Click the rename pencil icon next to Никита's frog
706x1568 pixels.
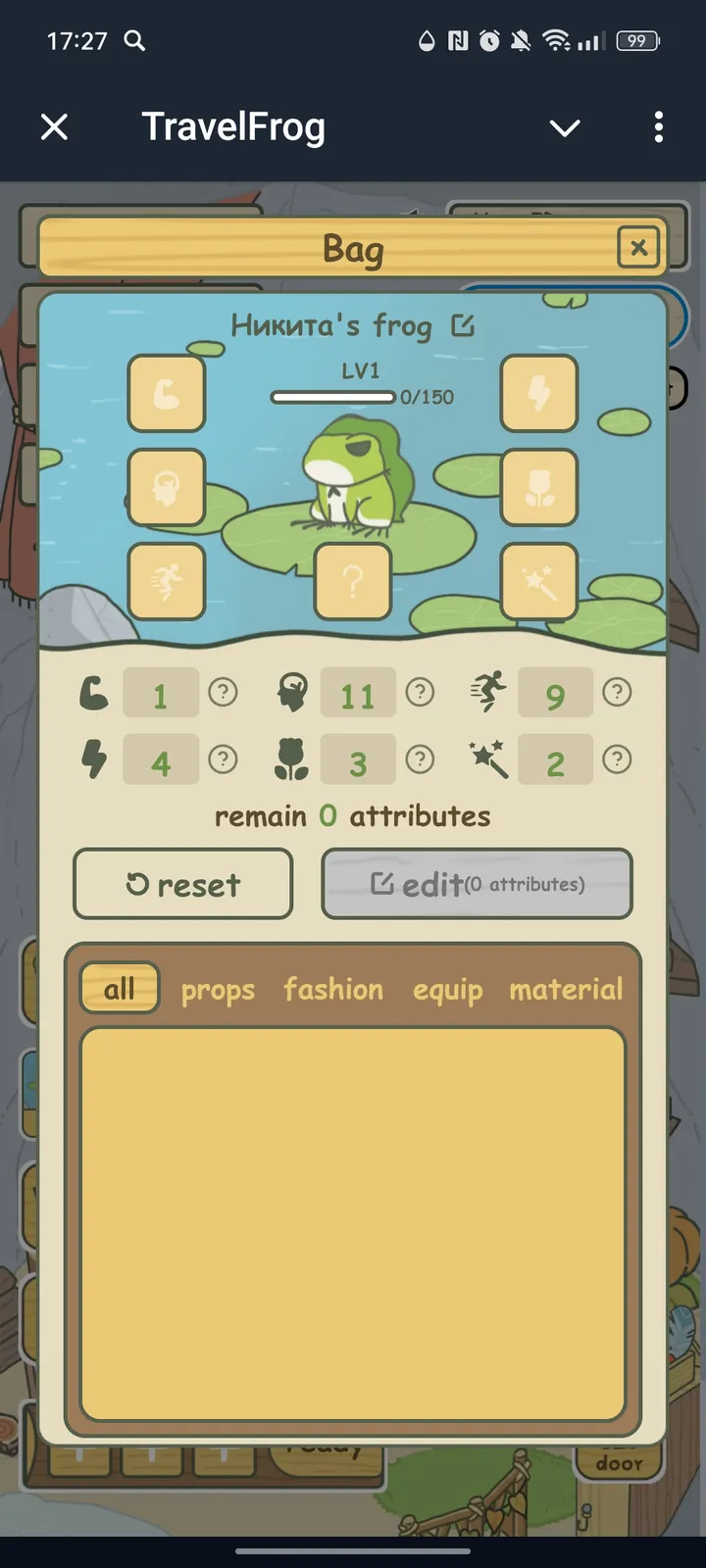tap(465, 325)
